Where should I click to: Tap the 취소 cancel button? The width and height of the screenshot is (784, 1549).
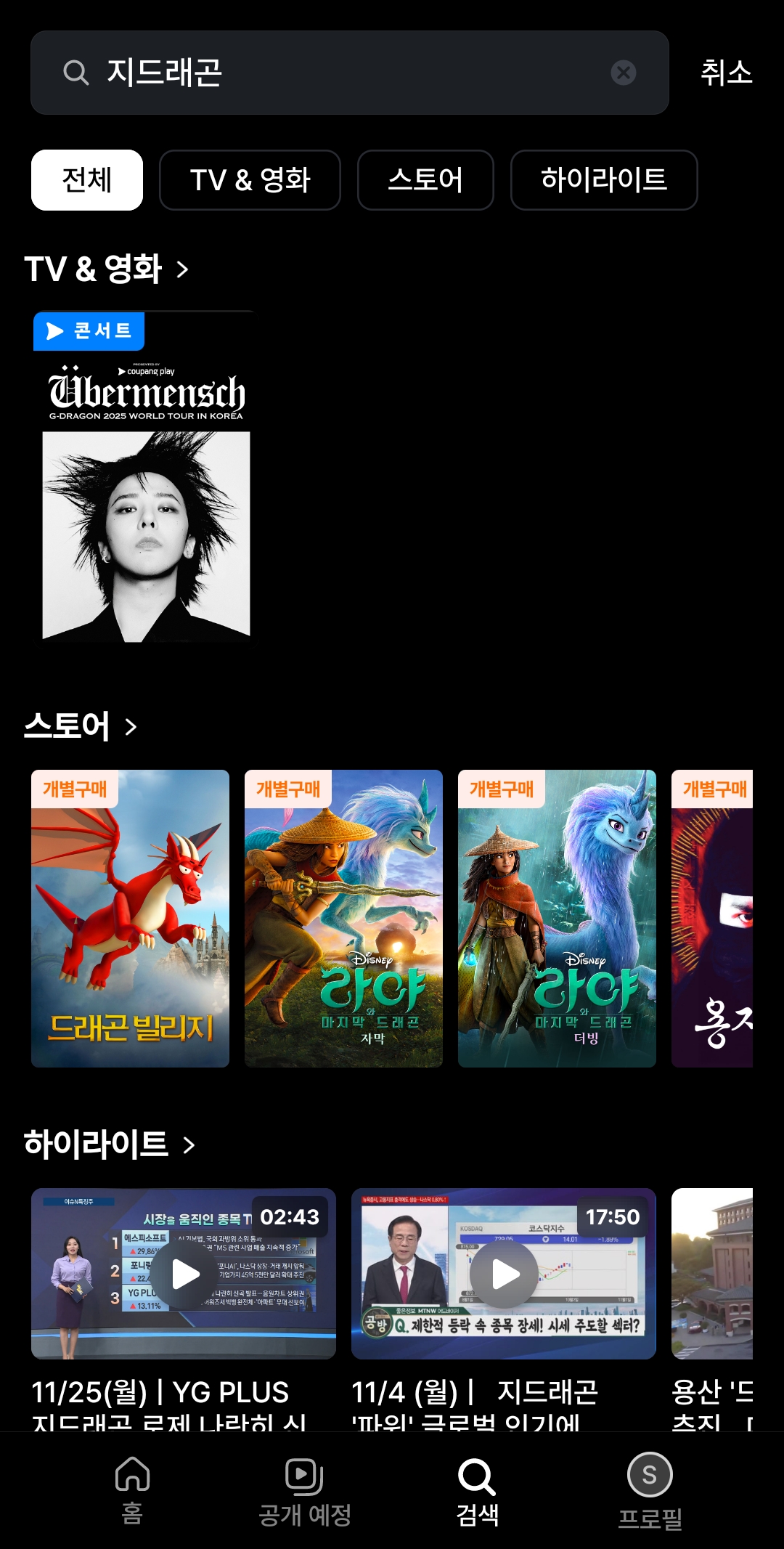[726, 71]
